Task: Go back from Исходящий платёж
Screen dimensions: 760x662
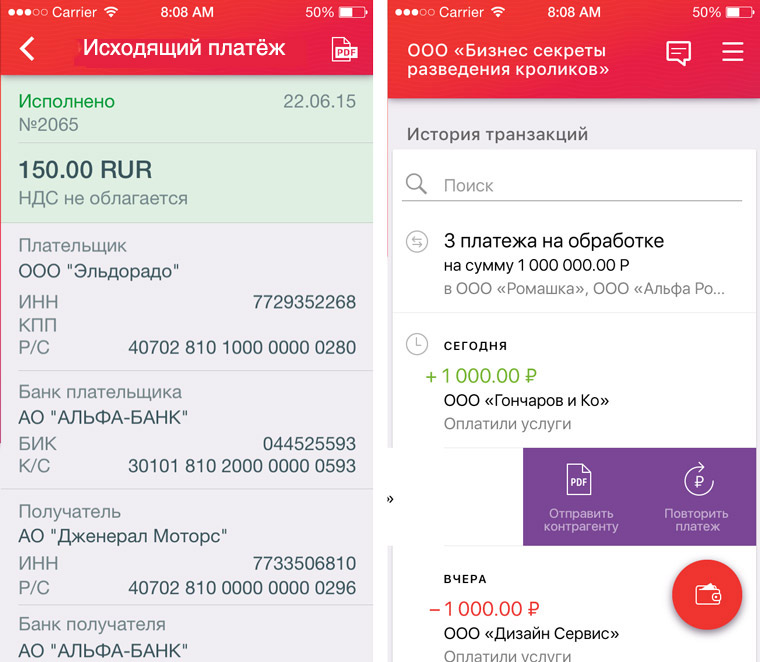Action: tap(27, 49)
